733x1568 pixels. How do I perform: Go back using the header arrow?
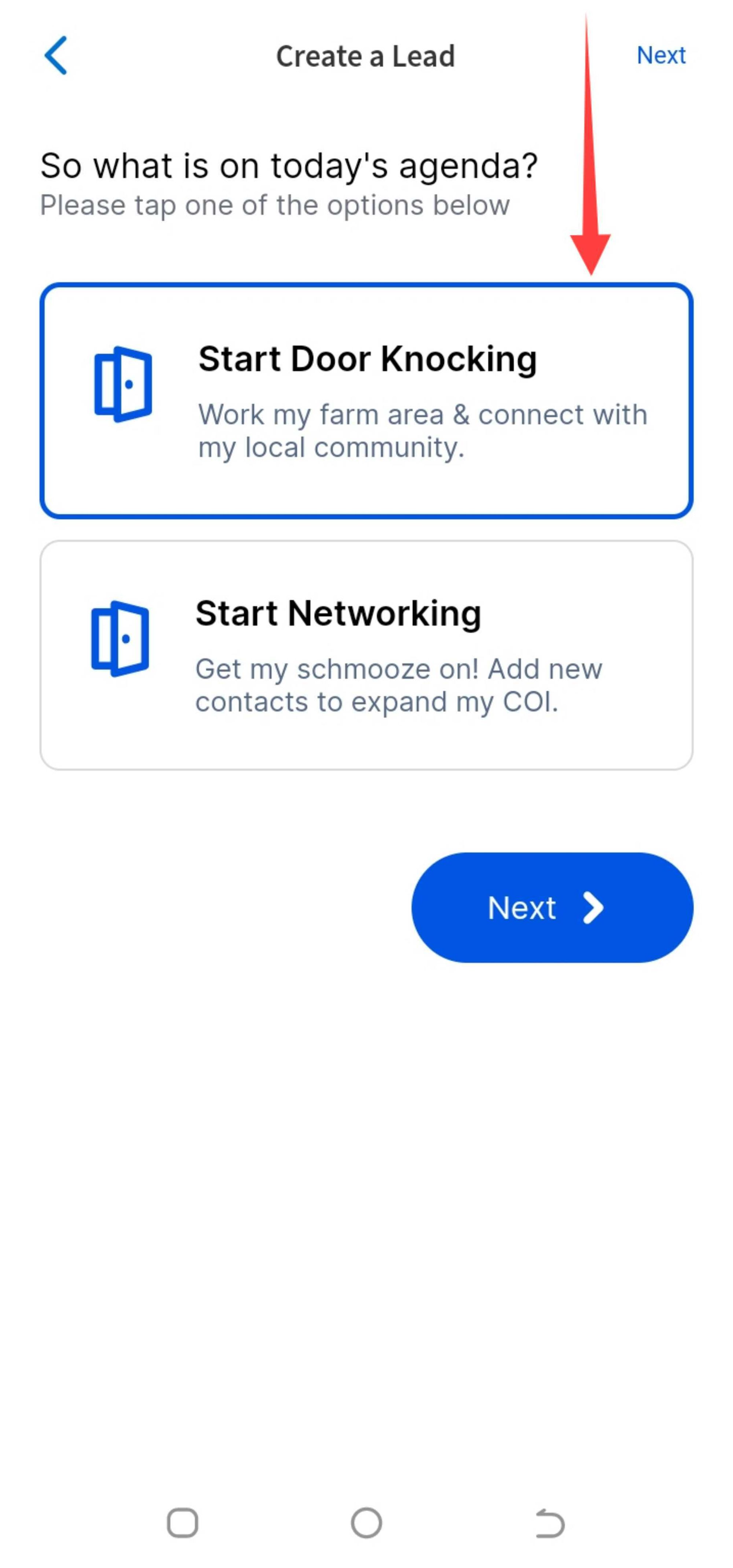click(55, 55)
